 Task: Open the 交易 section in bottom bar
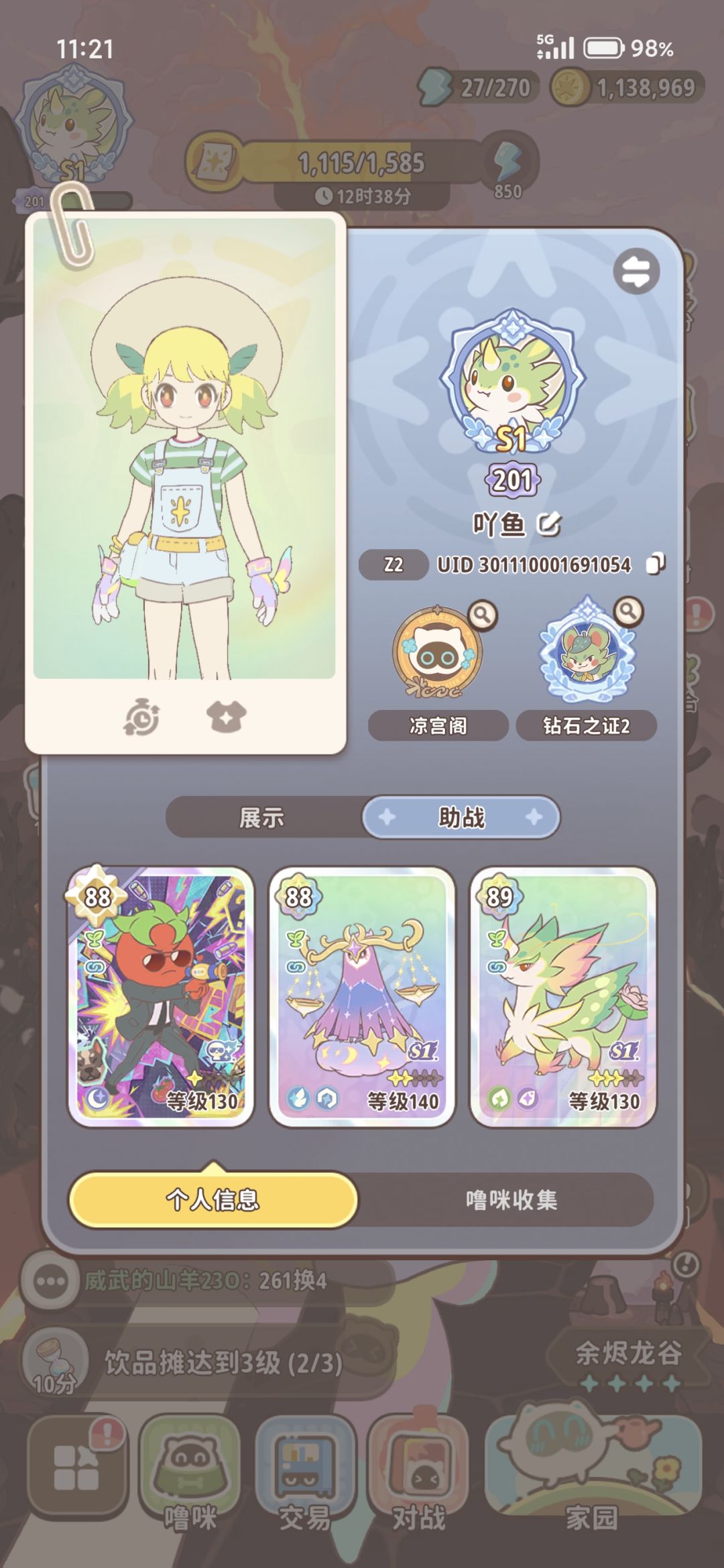(x=305, y=1475)
